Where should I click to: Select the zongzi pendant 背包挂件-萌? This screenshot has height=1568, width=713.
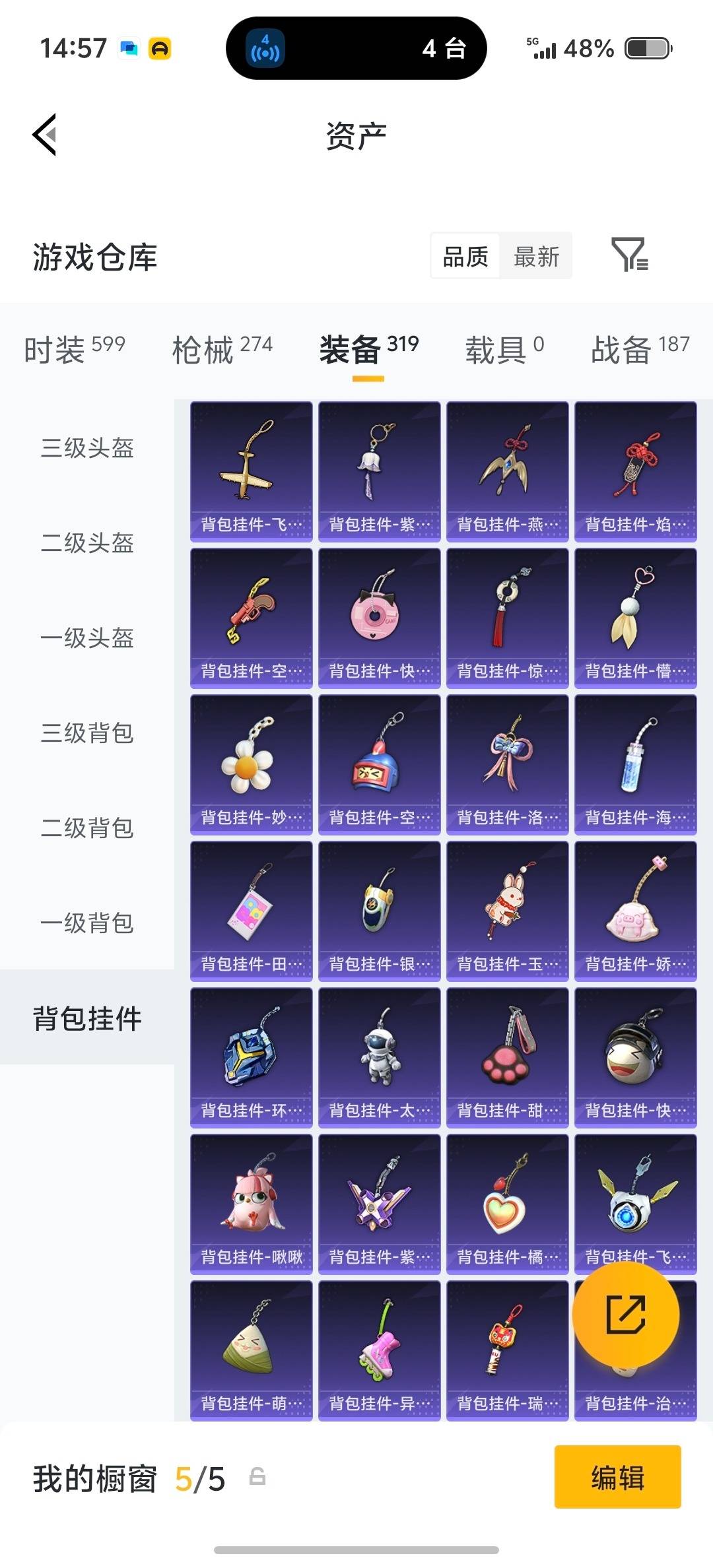251,1346
